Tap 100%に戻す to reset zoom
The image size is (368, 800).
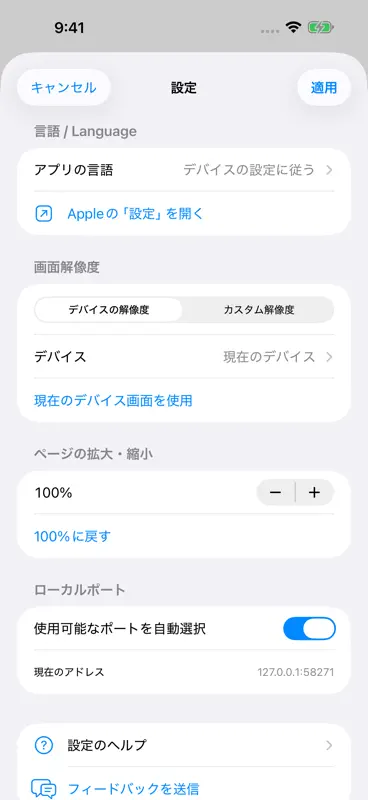click(72, 536)
